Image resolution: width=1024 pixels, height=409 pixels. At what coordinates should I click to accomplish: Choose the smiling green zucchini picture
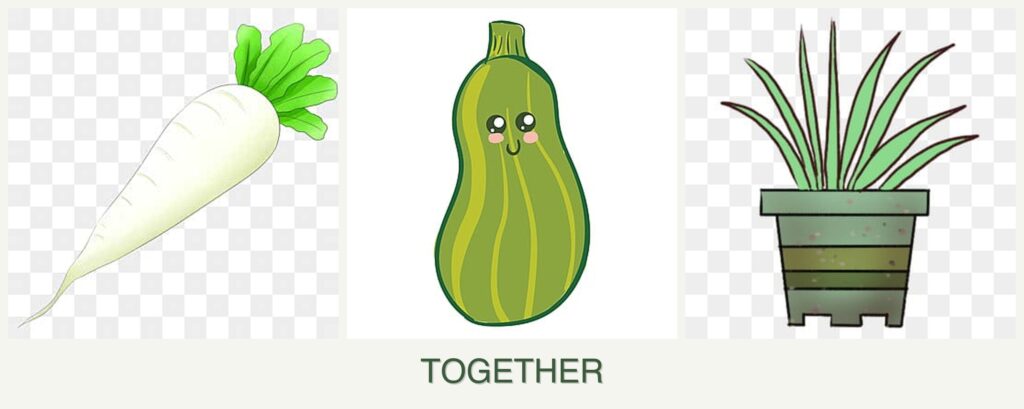[x=511, y=173]
